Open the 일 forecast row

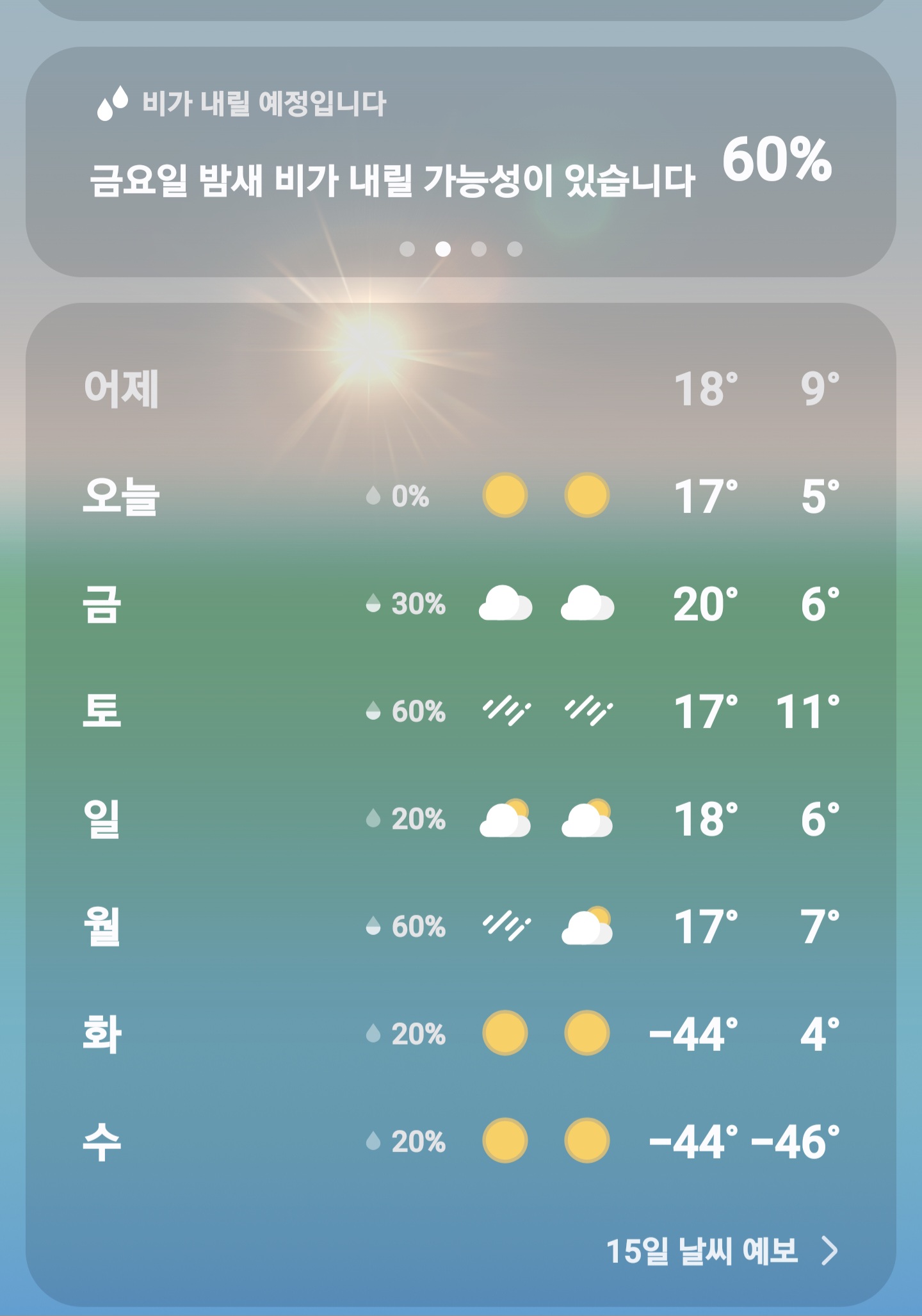(460, 819)
